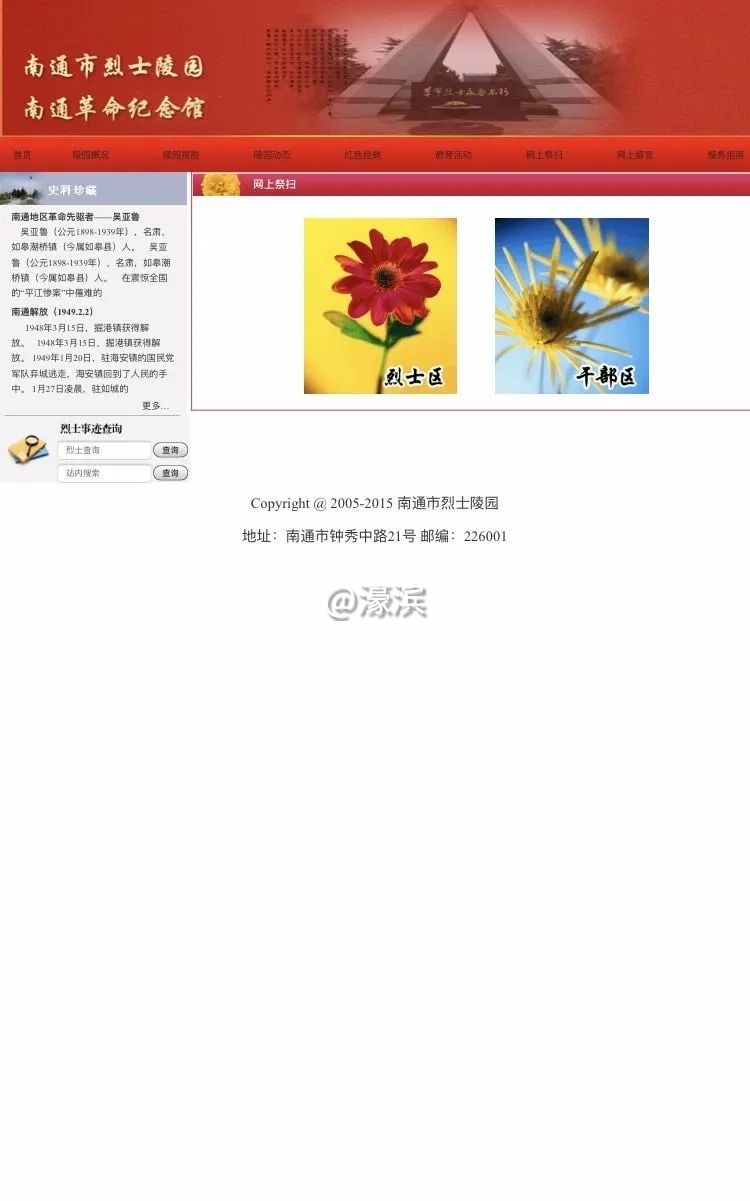Open the article about 吴亚鲁
750x1201 pixels.
tap(76, 217)
